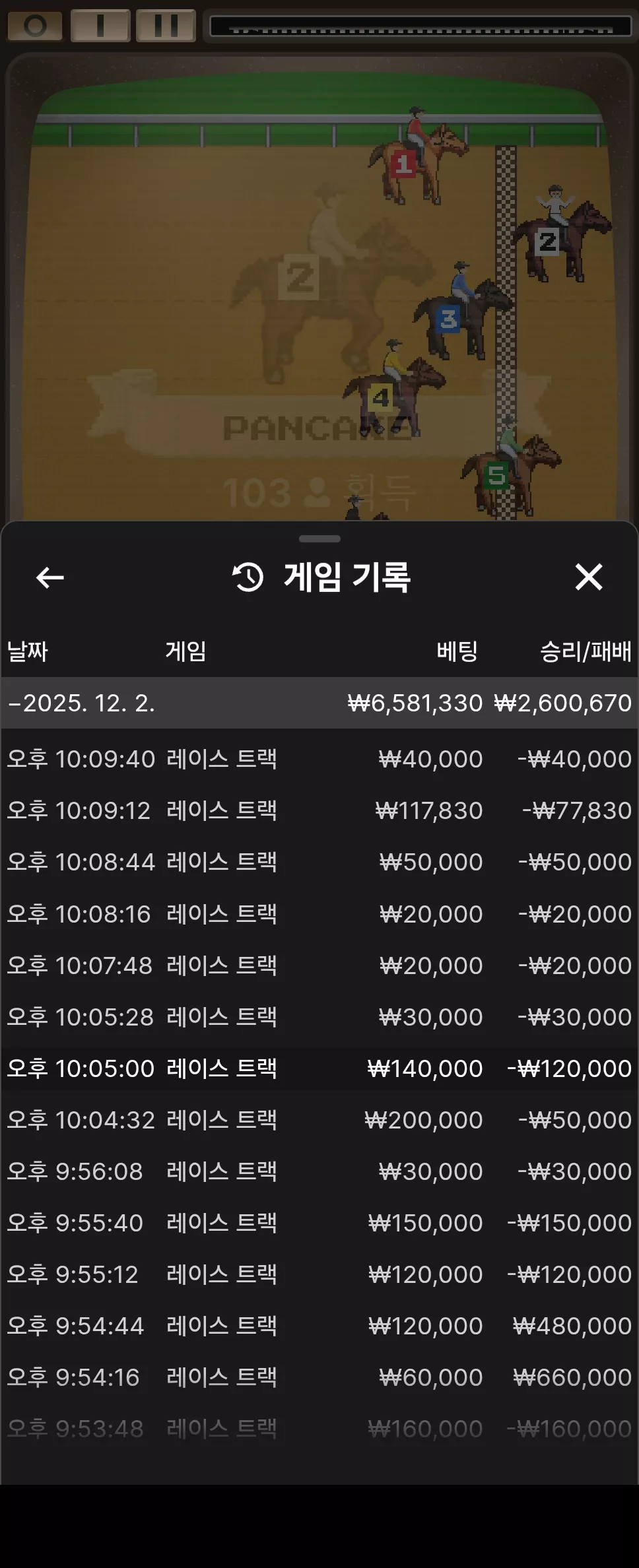This screenshot has width=639, height=1568.
Task: Open the 9:54:44 record showing ₩480,000 win
Action: (319, 1326)
